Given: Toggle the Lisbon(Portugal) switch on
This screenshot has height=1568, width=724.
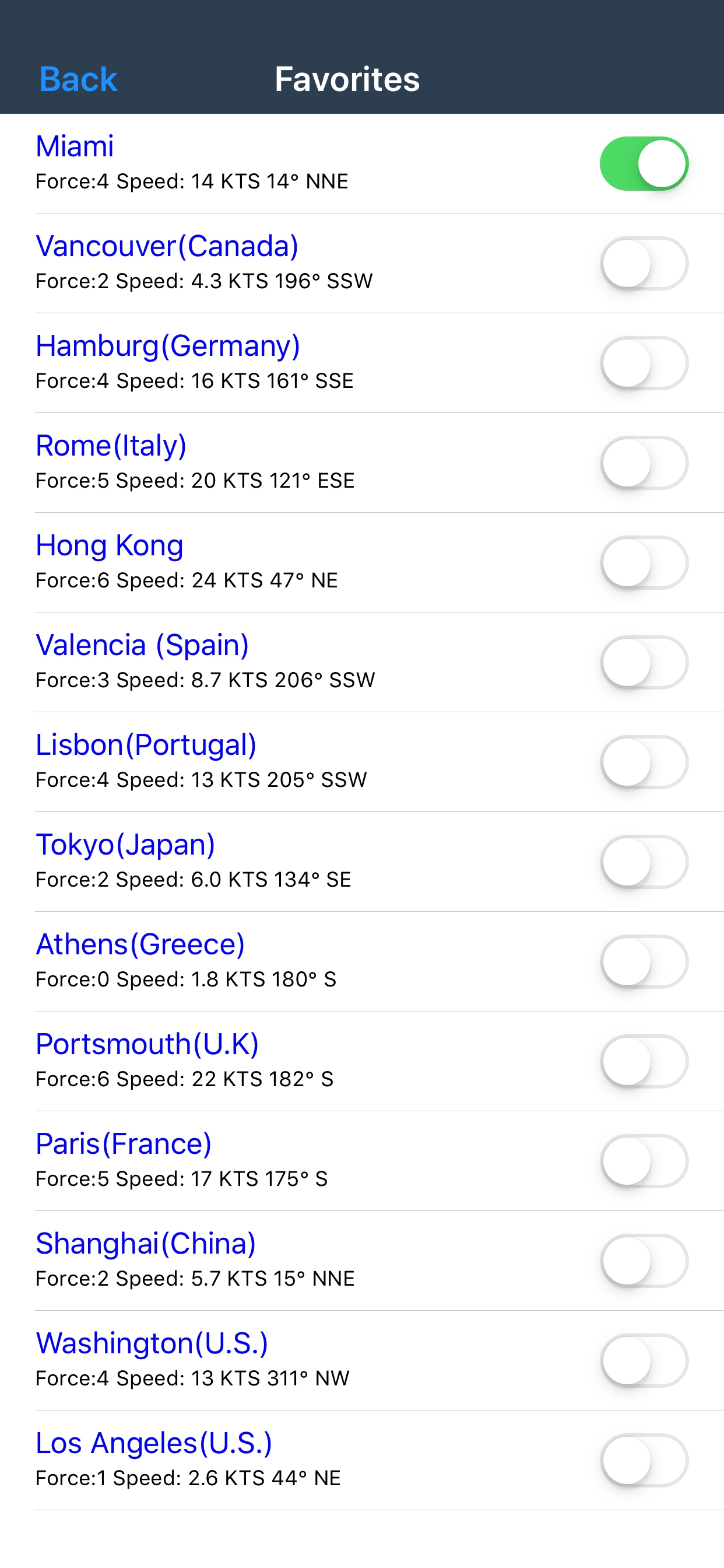Looking at the screenshot, I should click(644, 762).
